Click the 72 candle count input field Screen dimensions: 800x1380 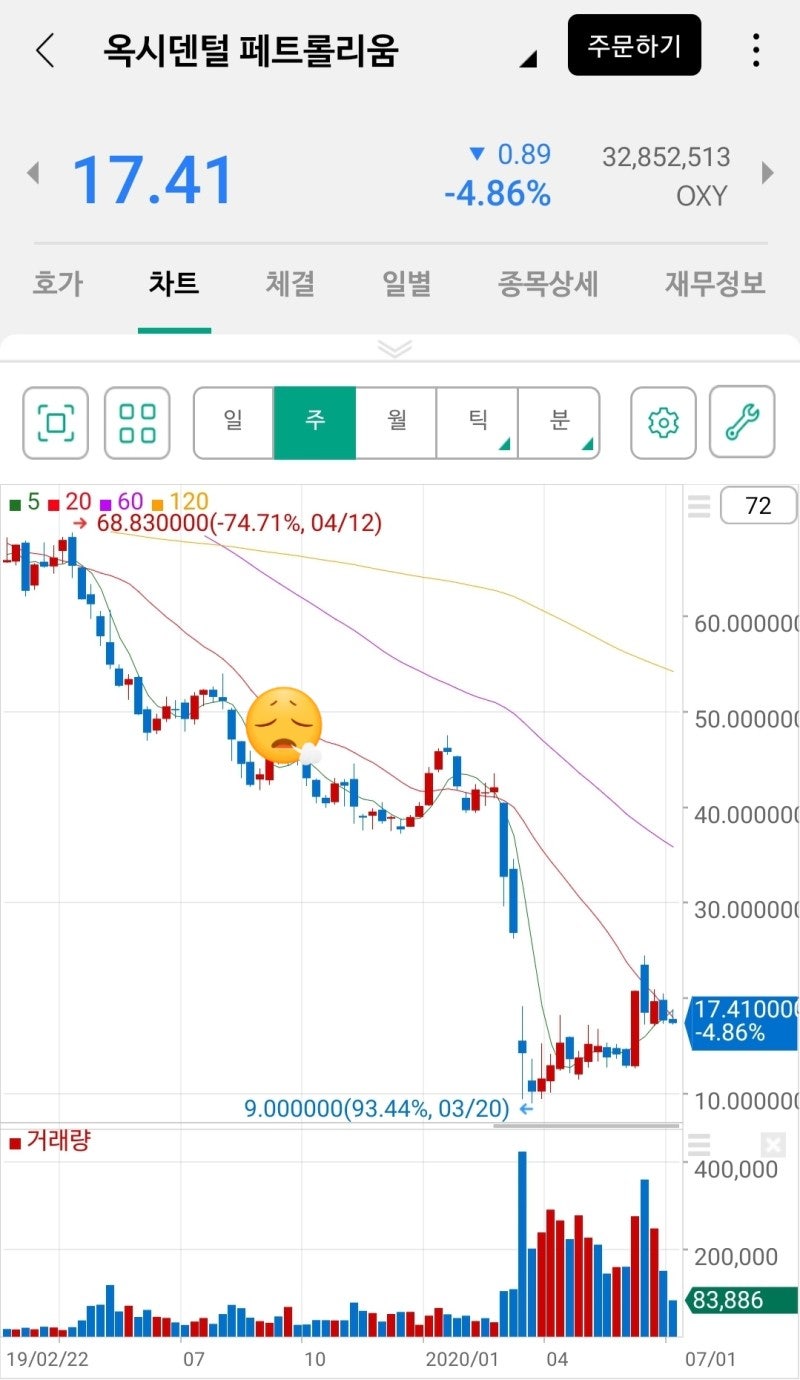coord(757,505)
